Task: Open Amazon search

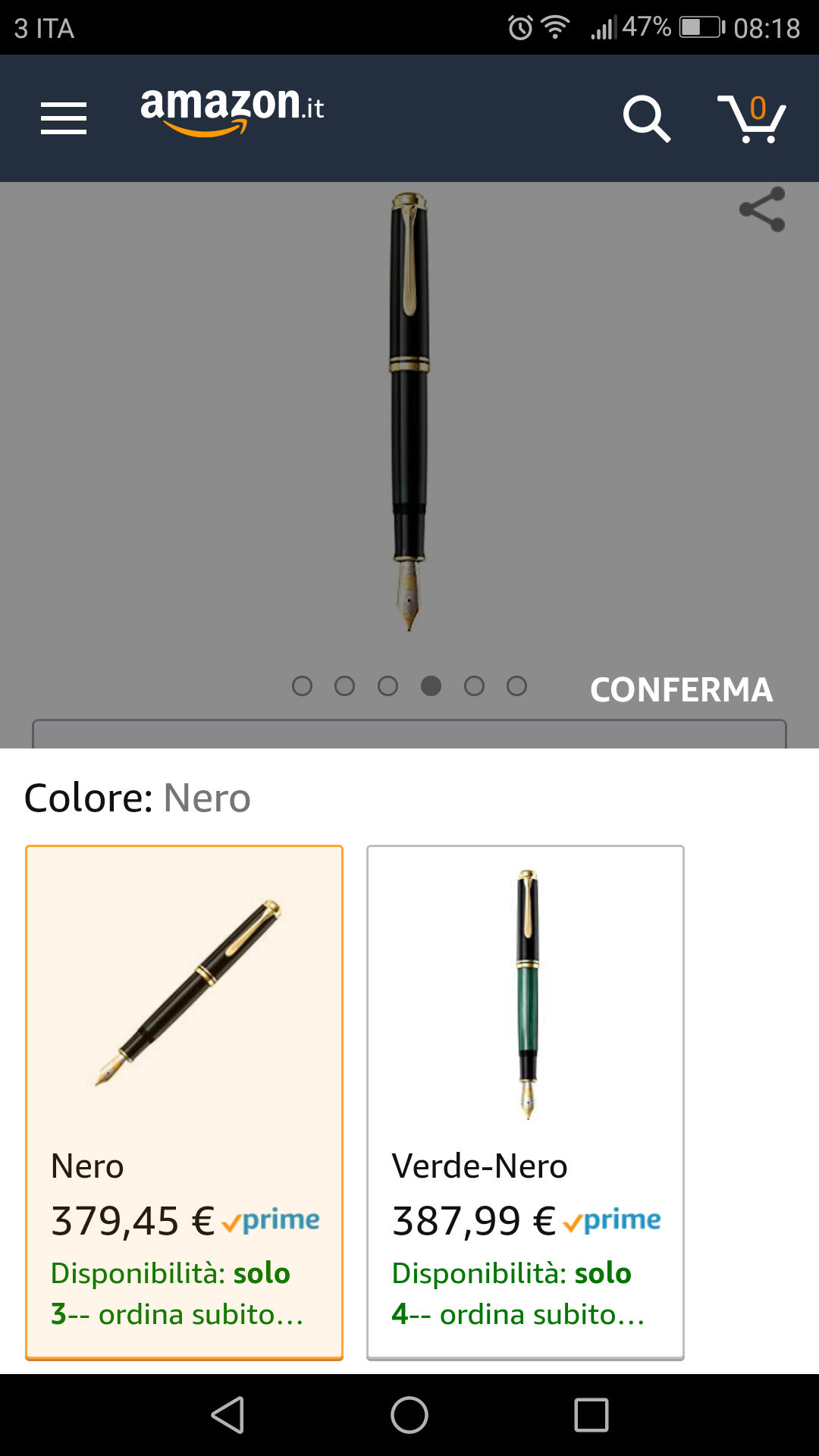Action: point(646,118)
